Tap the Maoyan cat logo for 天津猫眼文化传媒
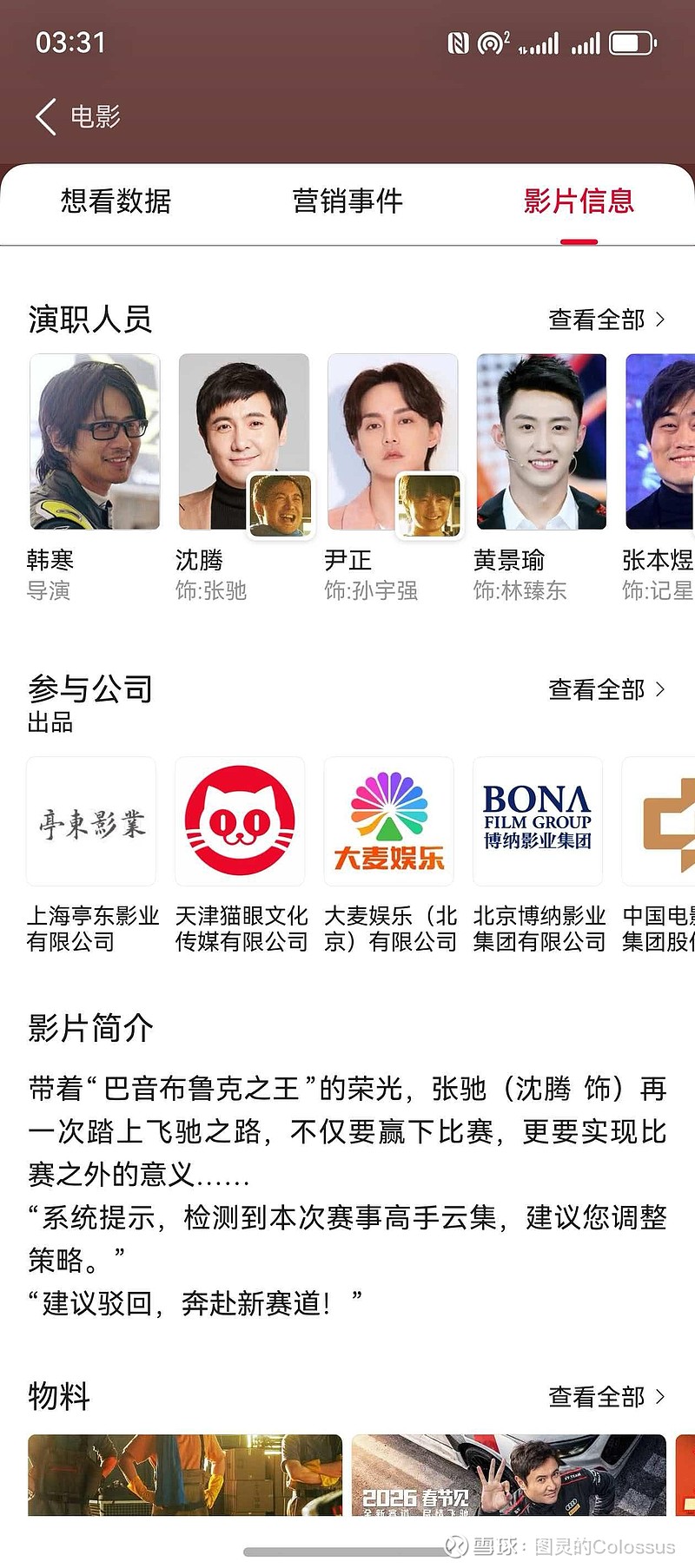Viewport: 695px width, 1568px height. click(240, 820)
